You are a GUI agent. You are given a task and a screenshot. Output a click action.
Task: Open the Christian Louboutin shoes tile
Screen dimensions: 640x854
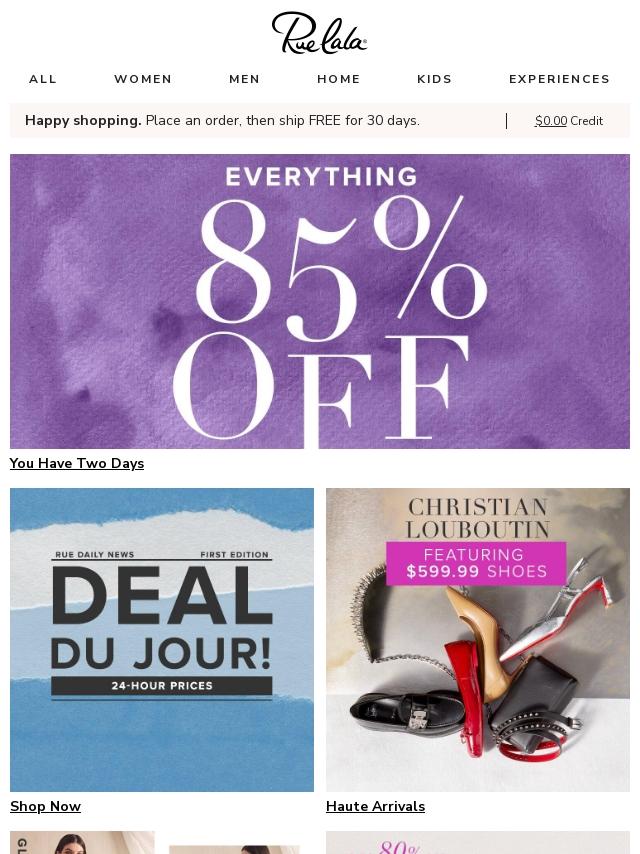478,640
